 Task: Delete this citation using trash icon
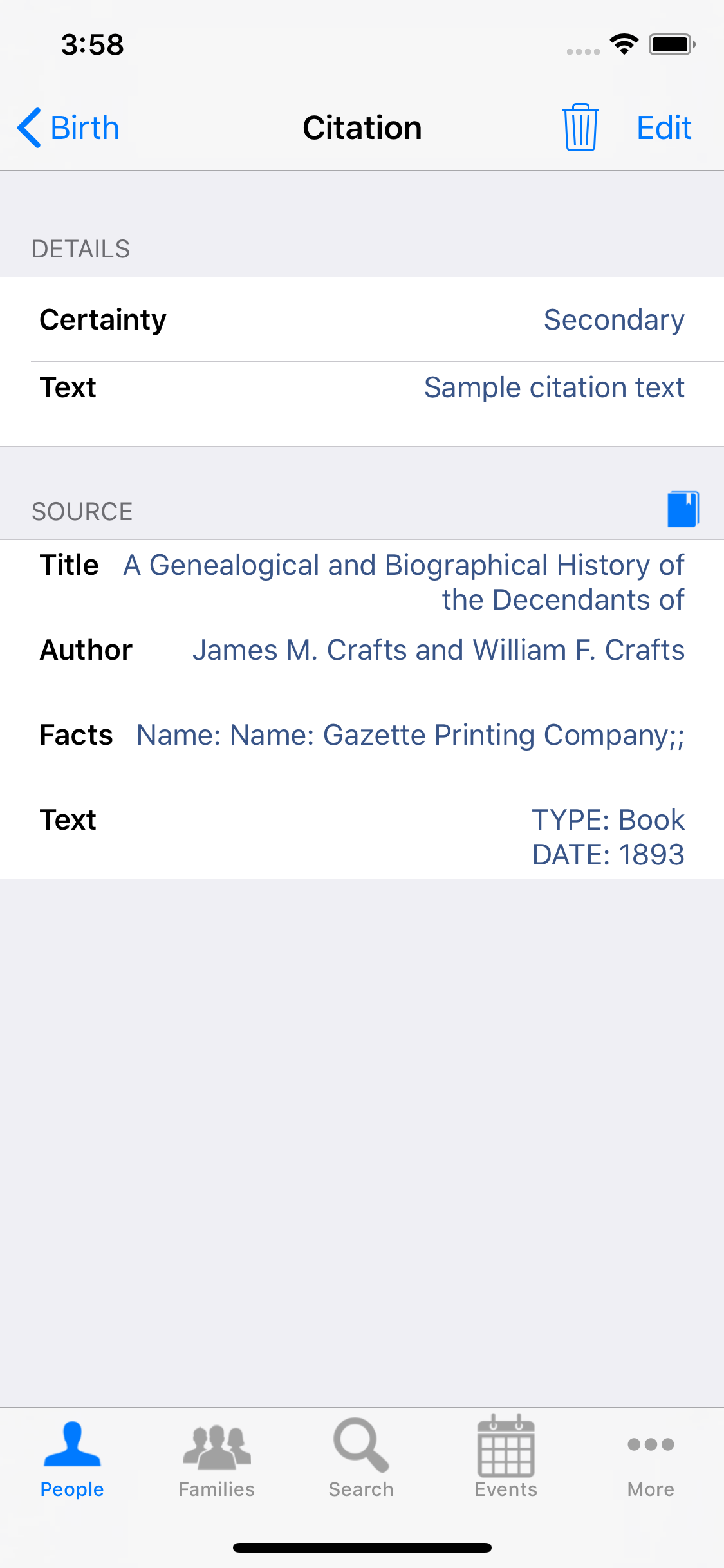pyautogui.click(x=580, y=127)
